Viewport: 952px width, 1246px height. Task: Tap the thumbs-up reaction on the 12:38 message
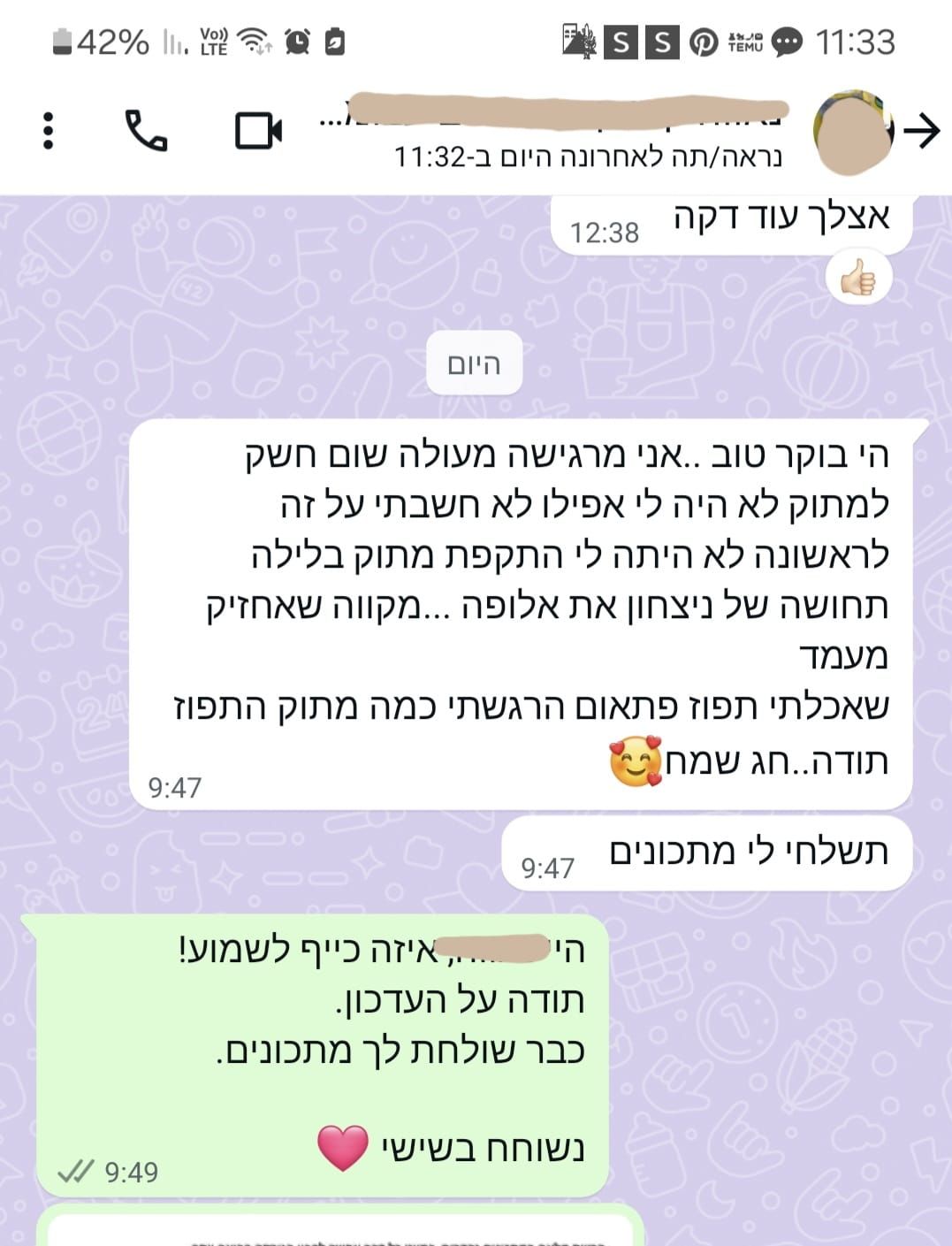click(858, 279)
